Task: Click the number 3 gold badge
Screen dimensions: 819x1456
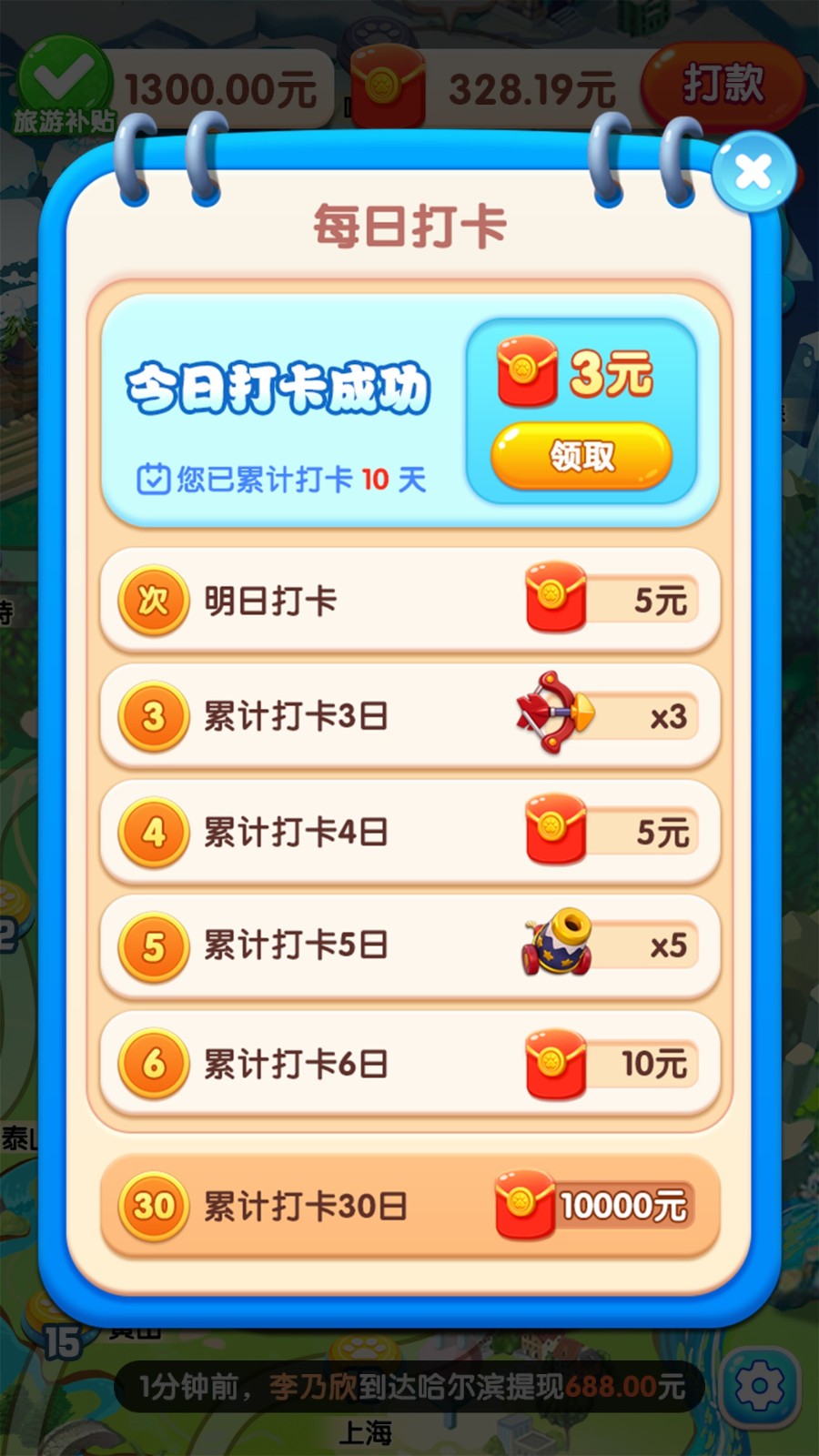Action: point(152,716)
